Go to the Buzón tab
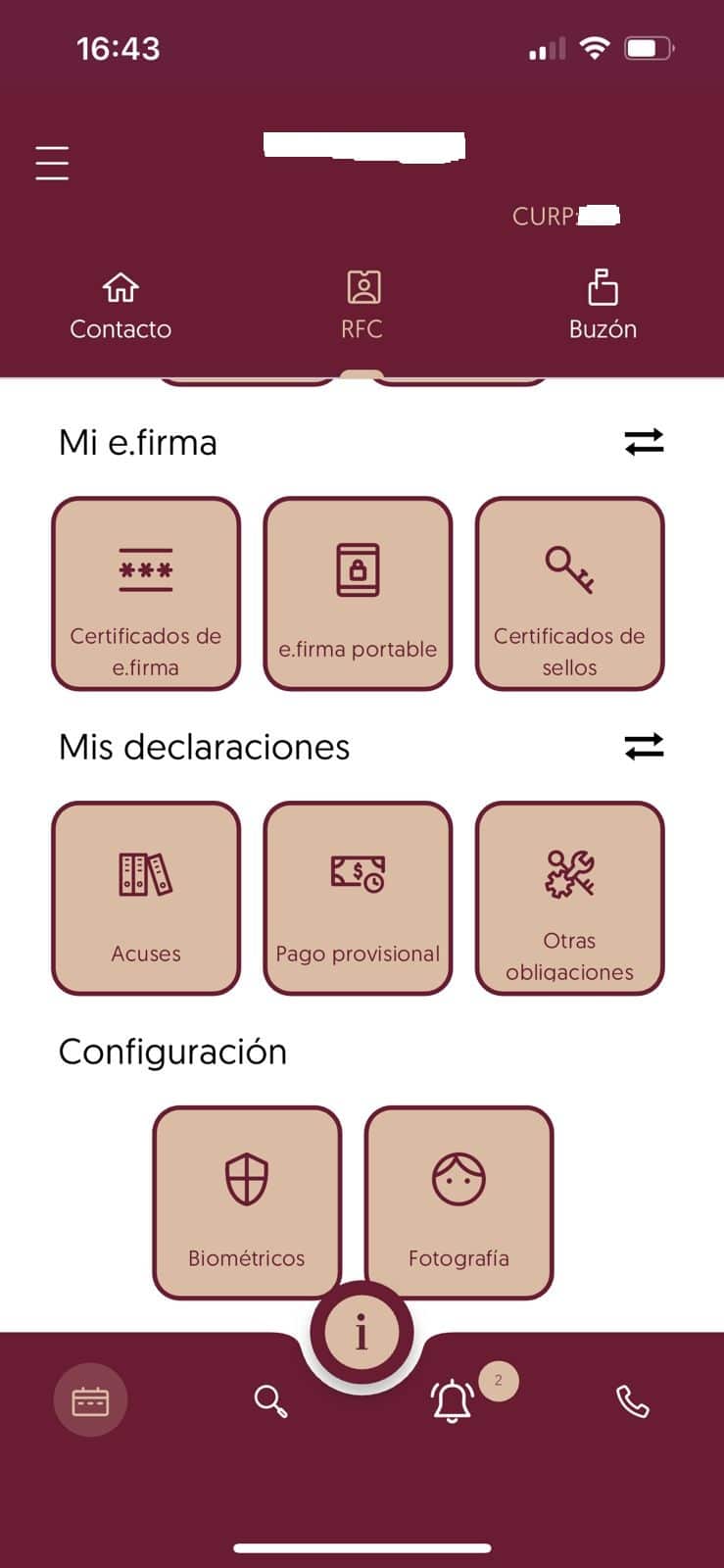This screenshot has width=724, height=1568. click(603, 306)
